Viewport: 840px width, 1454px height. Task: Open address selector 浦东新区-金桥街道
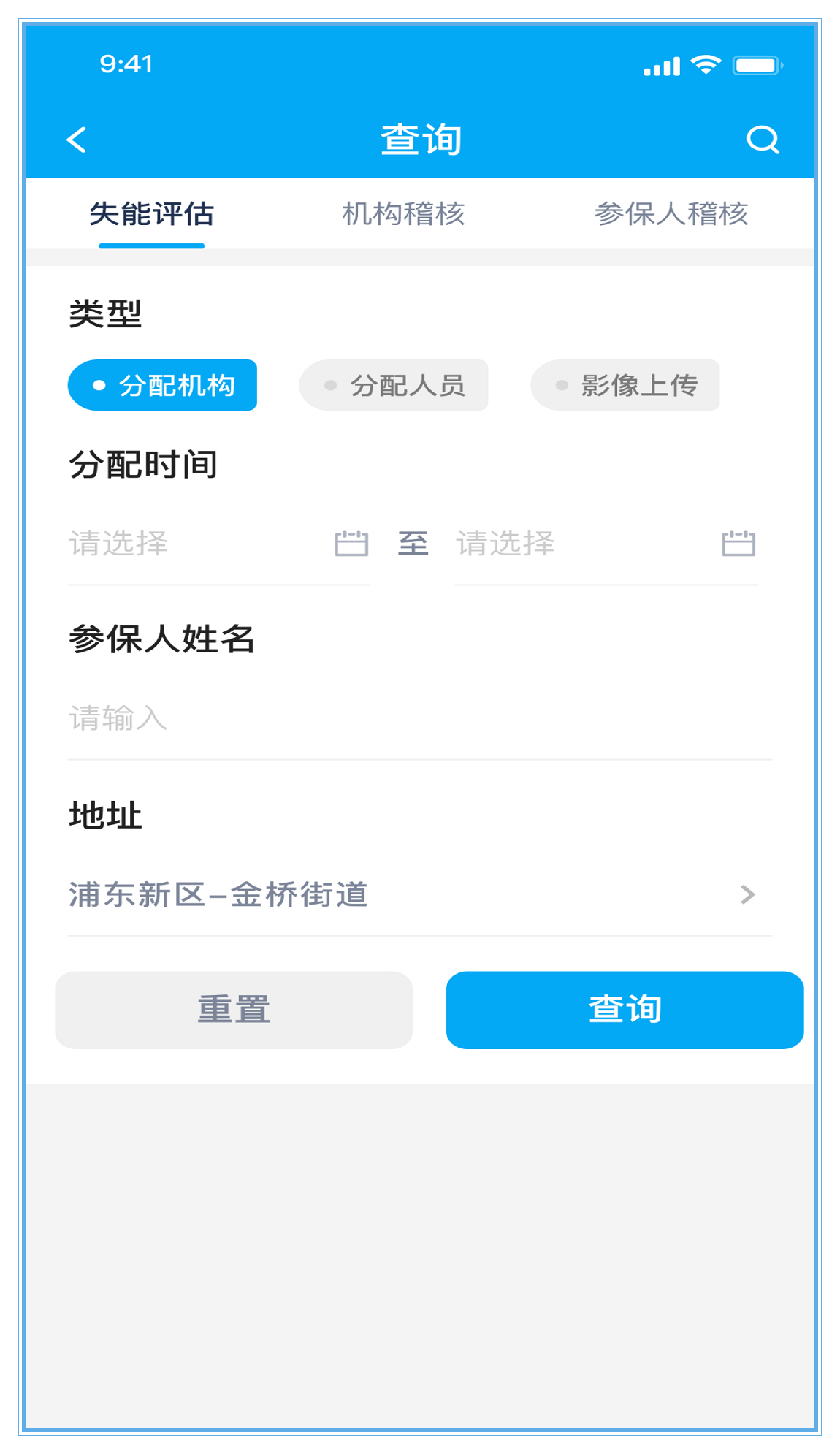[x=419, y=894]
